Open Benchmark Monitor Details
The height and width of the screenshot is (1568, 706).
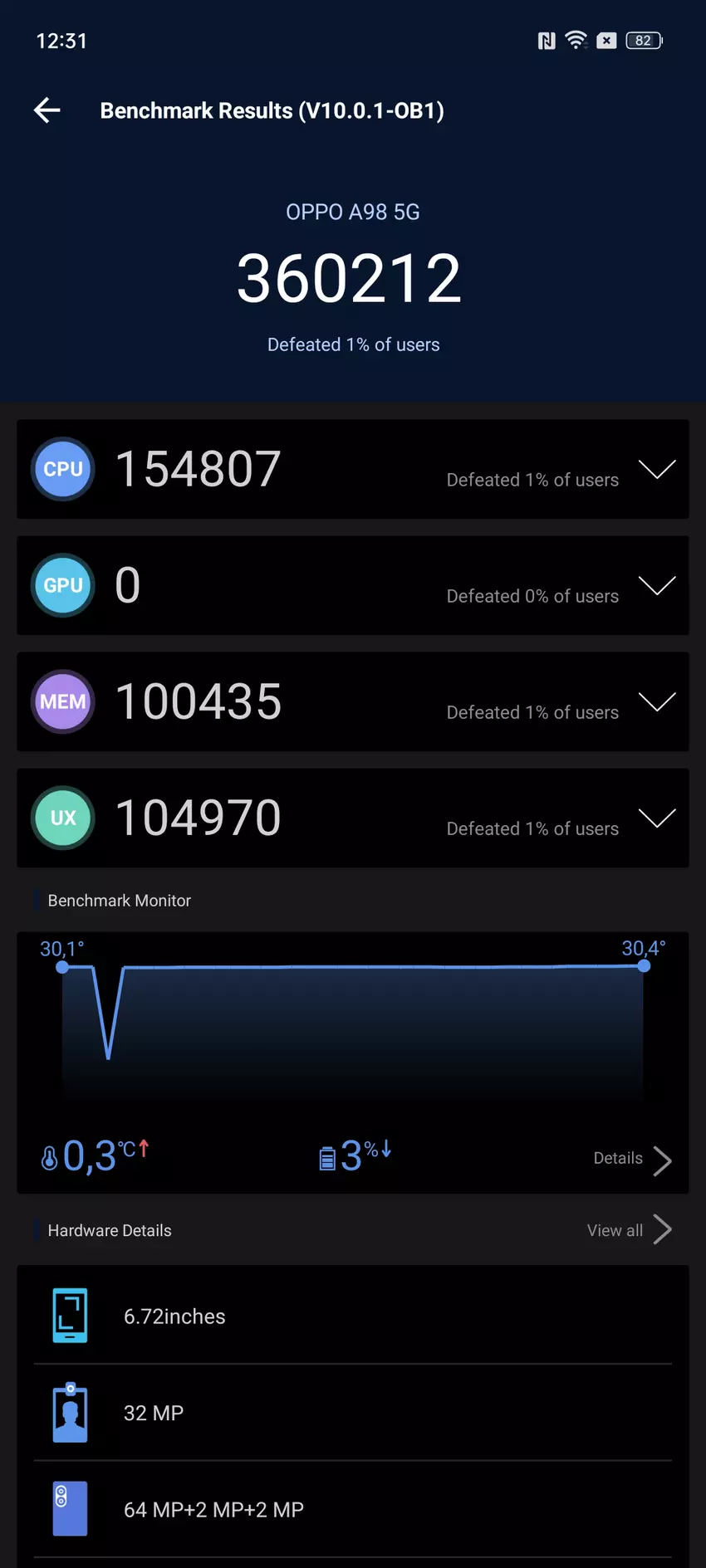pyautogui.click(x=632, y=1159)
